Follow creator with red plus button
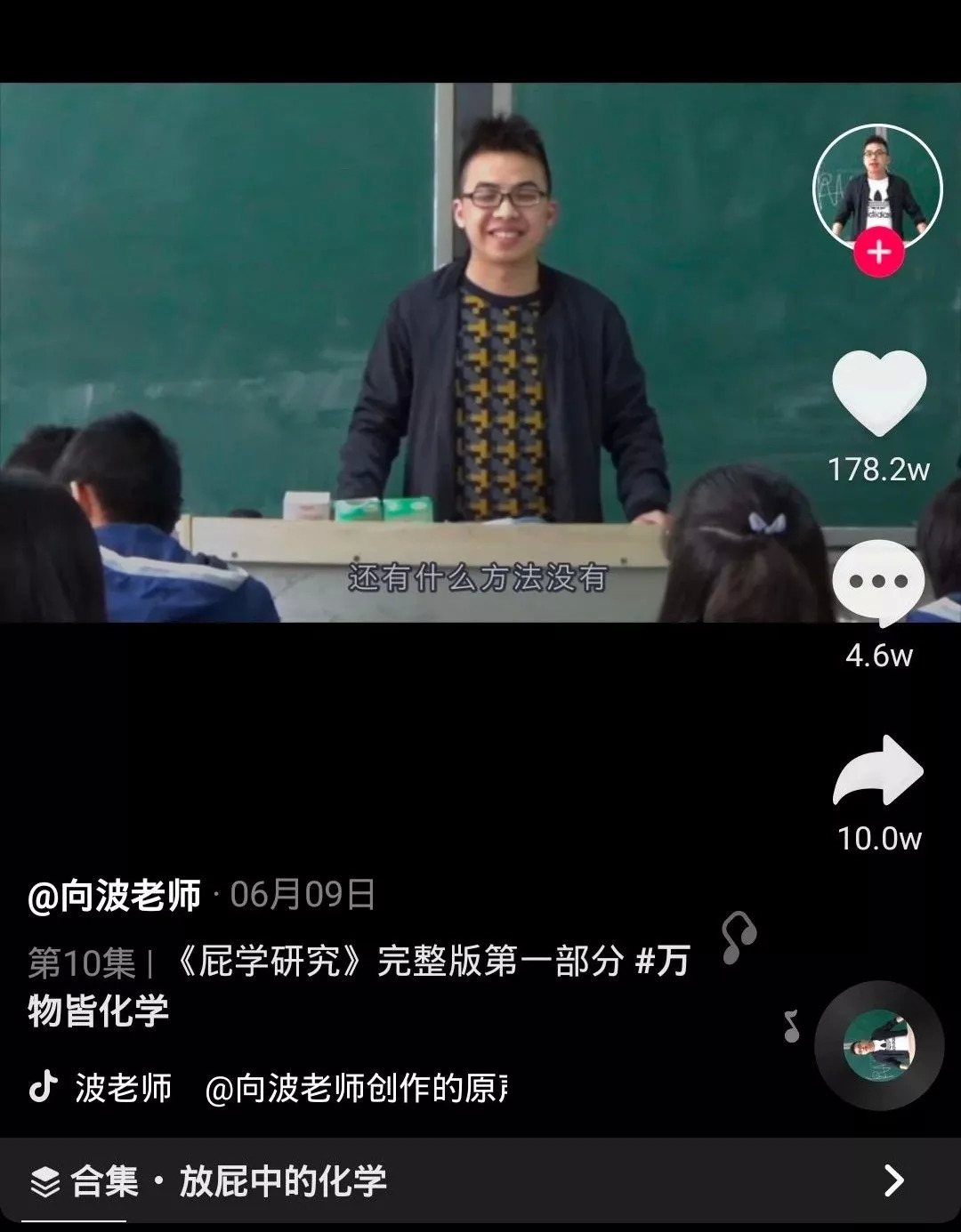The image size is (961, 1232). 878,253
